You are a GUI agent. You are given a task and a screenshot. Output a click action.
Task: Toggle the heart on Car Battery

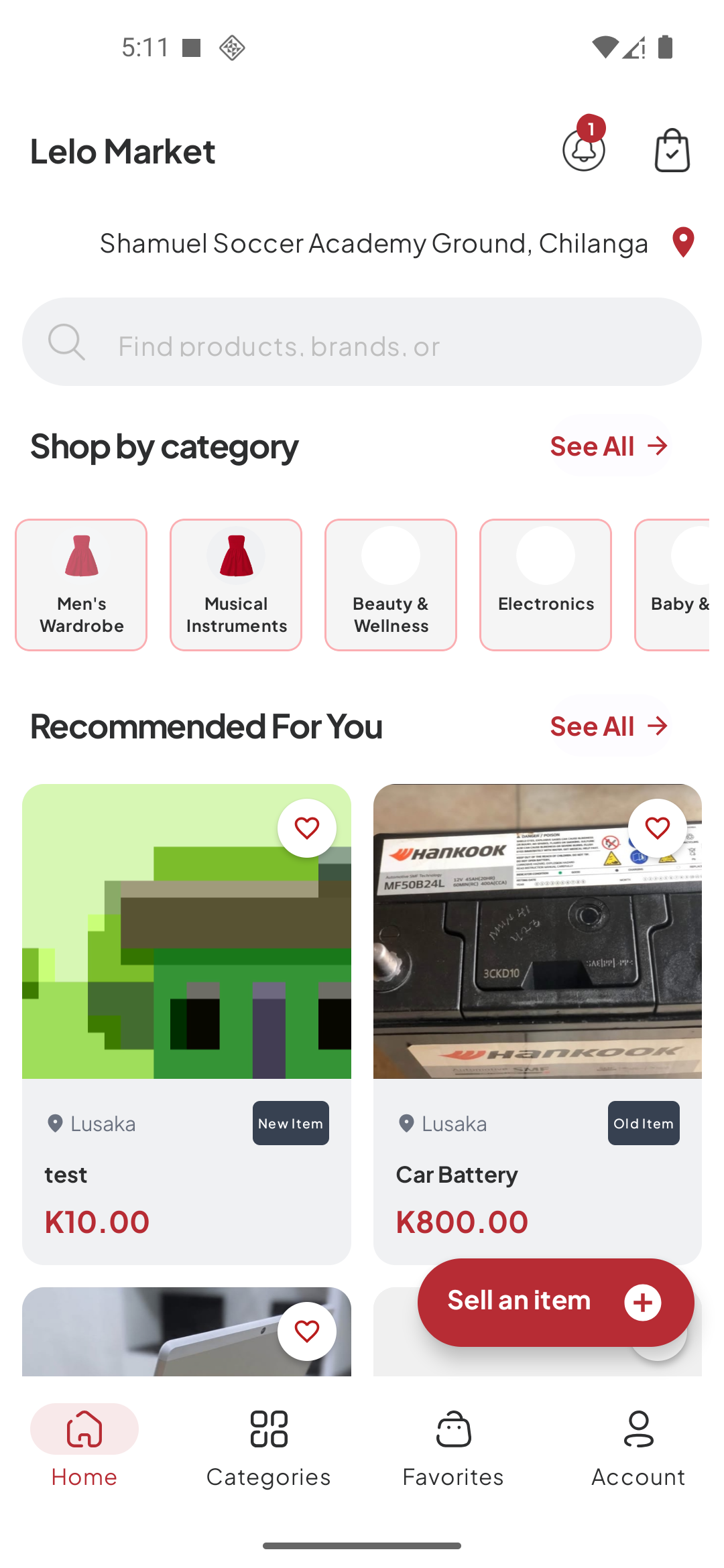(x=658, y=828)
